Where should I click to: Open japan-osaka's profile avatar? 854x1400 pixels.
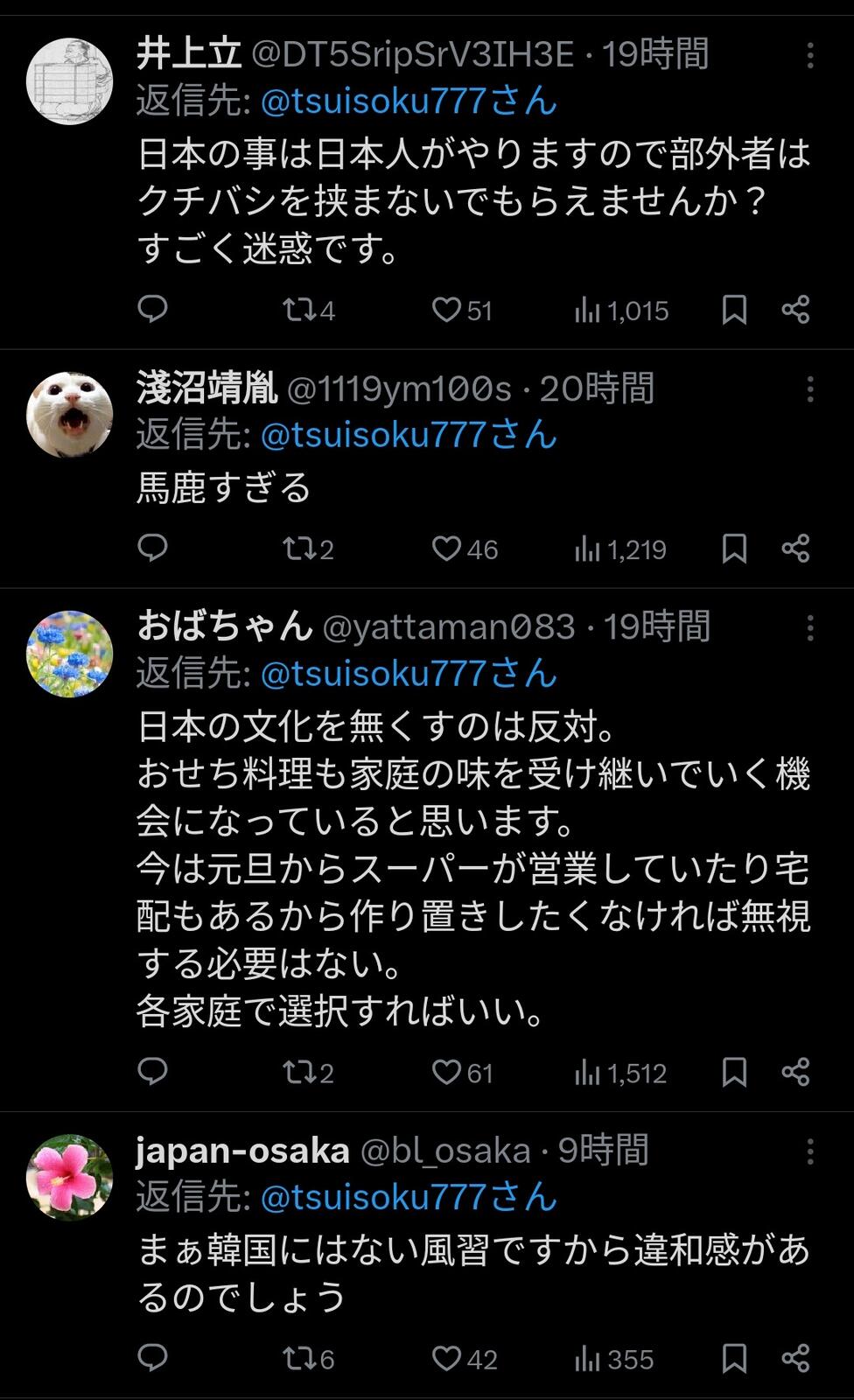(70, 1177)
